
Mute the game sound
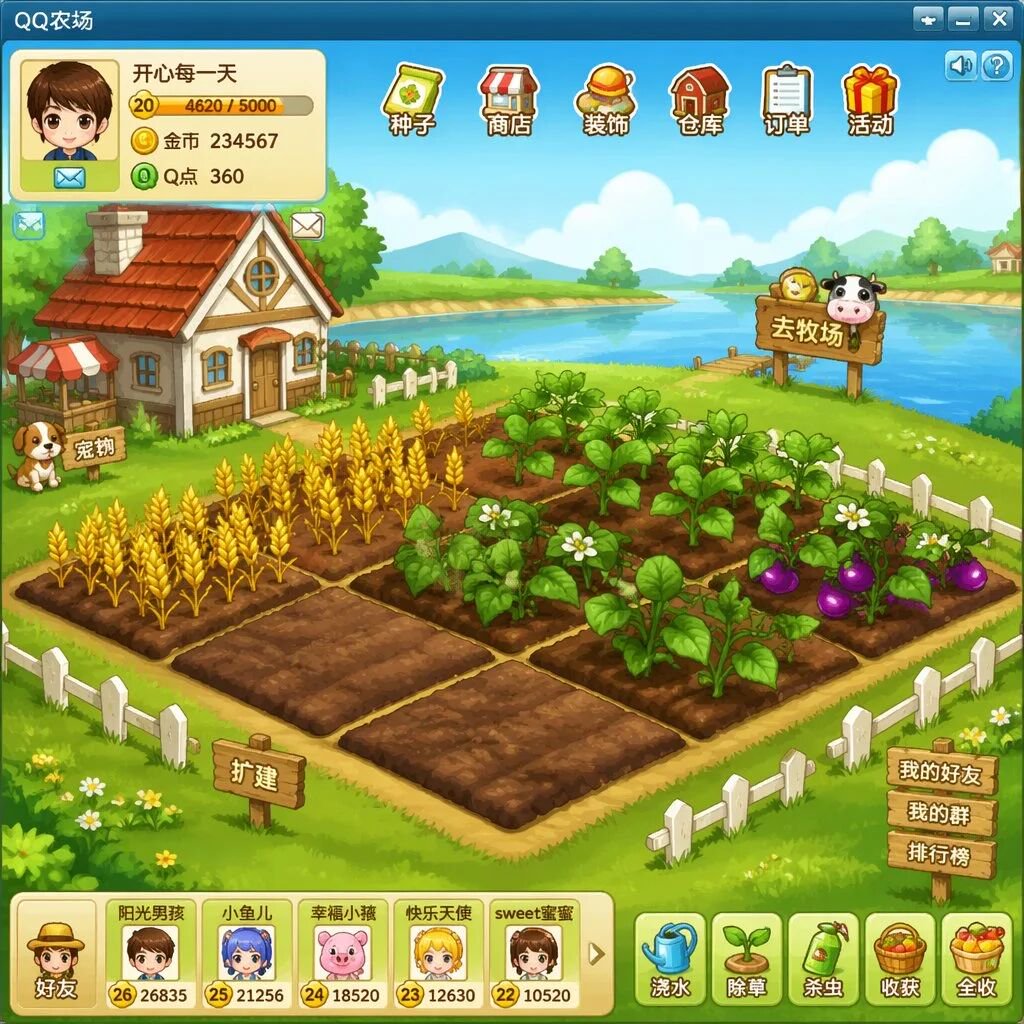tap(961, 66)
